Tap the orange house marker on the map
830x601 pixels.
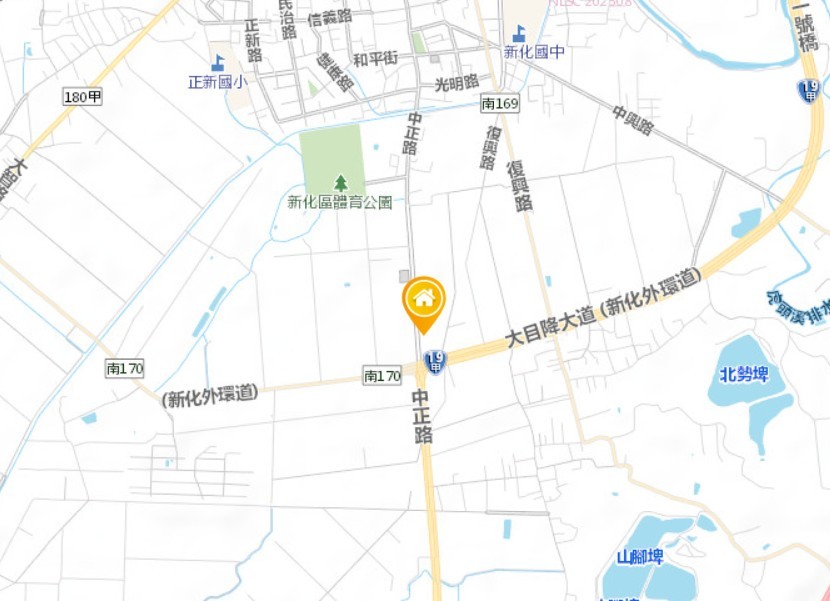pyautogui.click(x=424, y=300)
